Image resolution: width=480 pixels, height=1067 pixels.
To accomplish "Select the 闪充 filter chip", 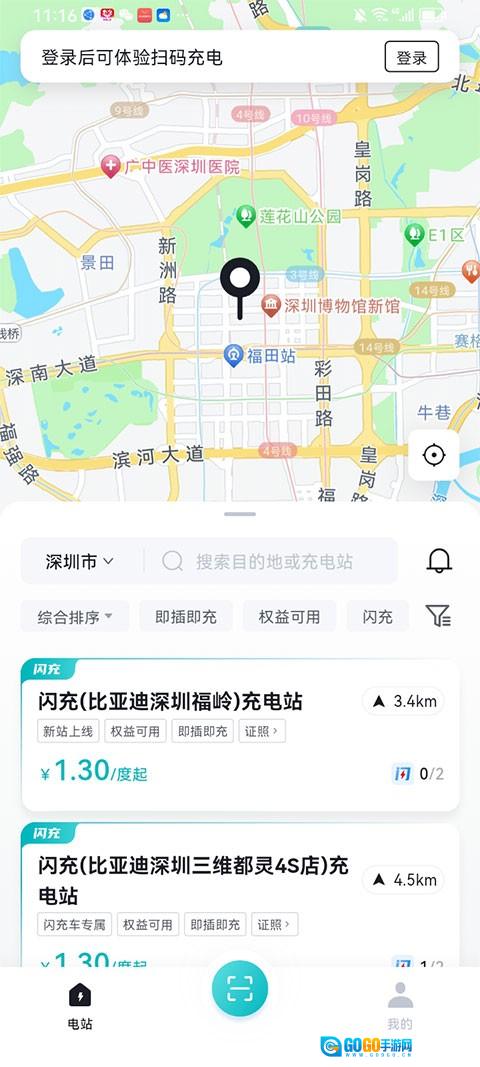I will click(x=378, y=617).
